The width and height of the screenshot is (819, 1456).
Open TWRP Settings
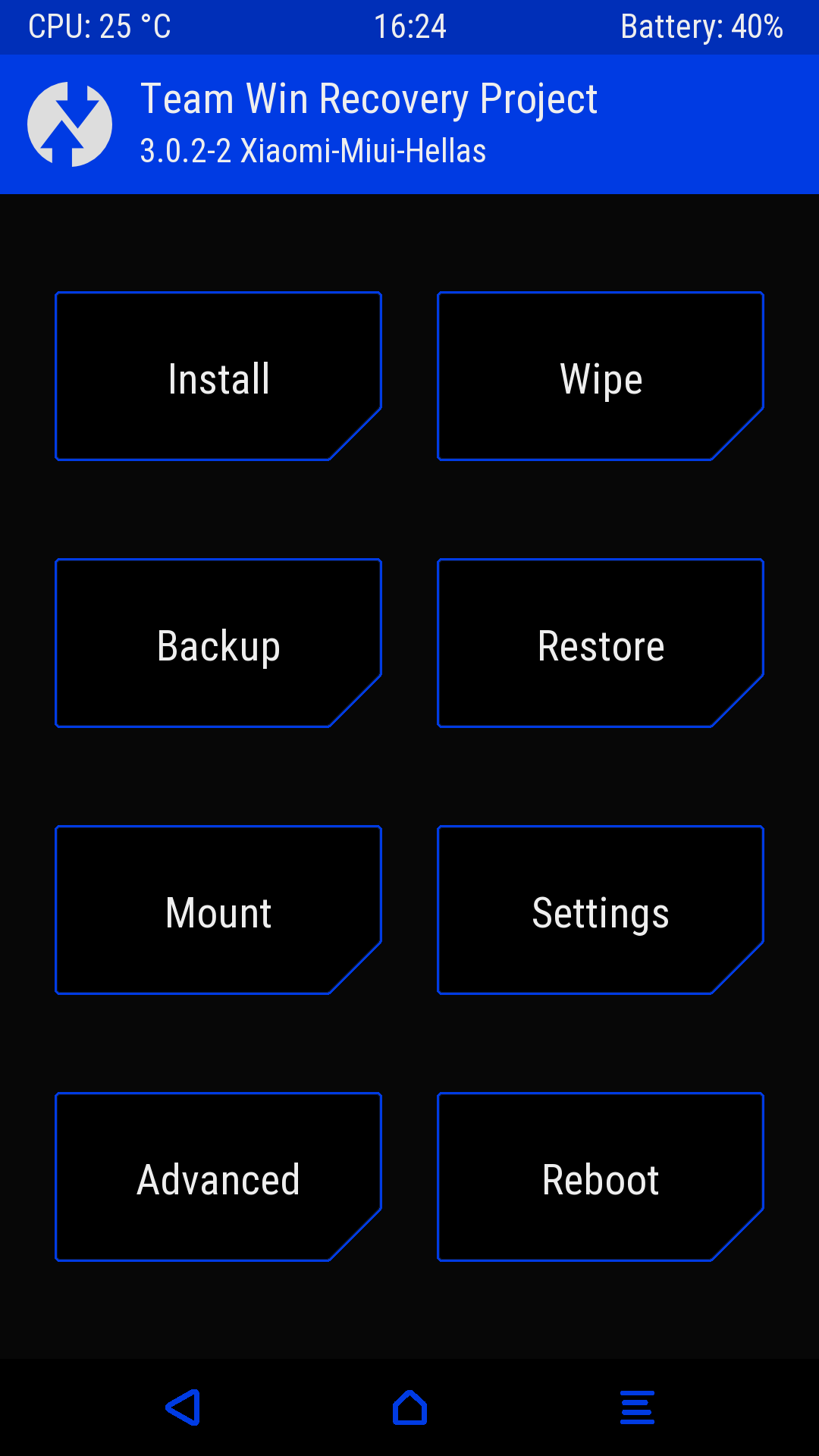(x=601, y=911)
